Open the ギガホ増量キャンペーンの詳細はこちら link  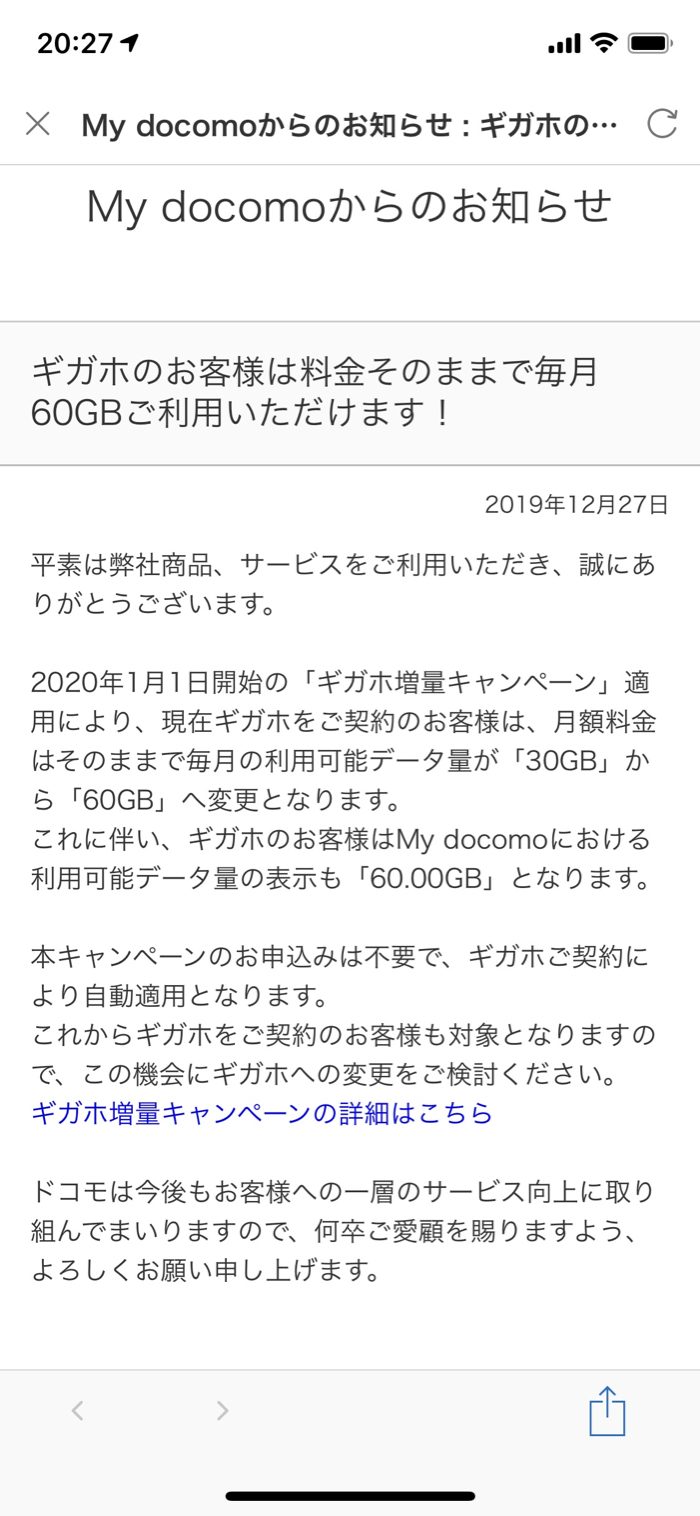pos(262,1113)
